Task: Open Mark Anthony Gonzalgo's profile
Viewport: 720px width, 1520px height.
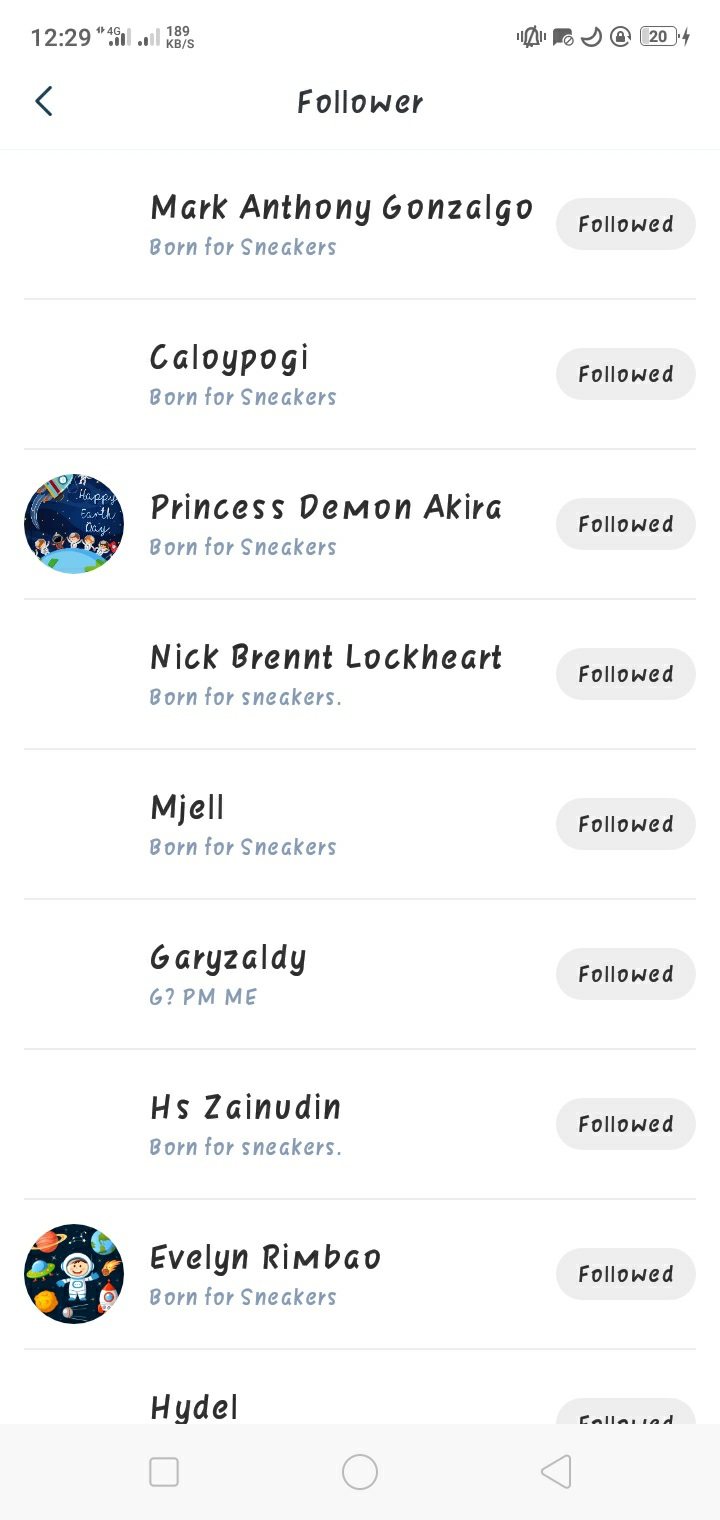Action: (x=340, y=209)
